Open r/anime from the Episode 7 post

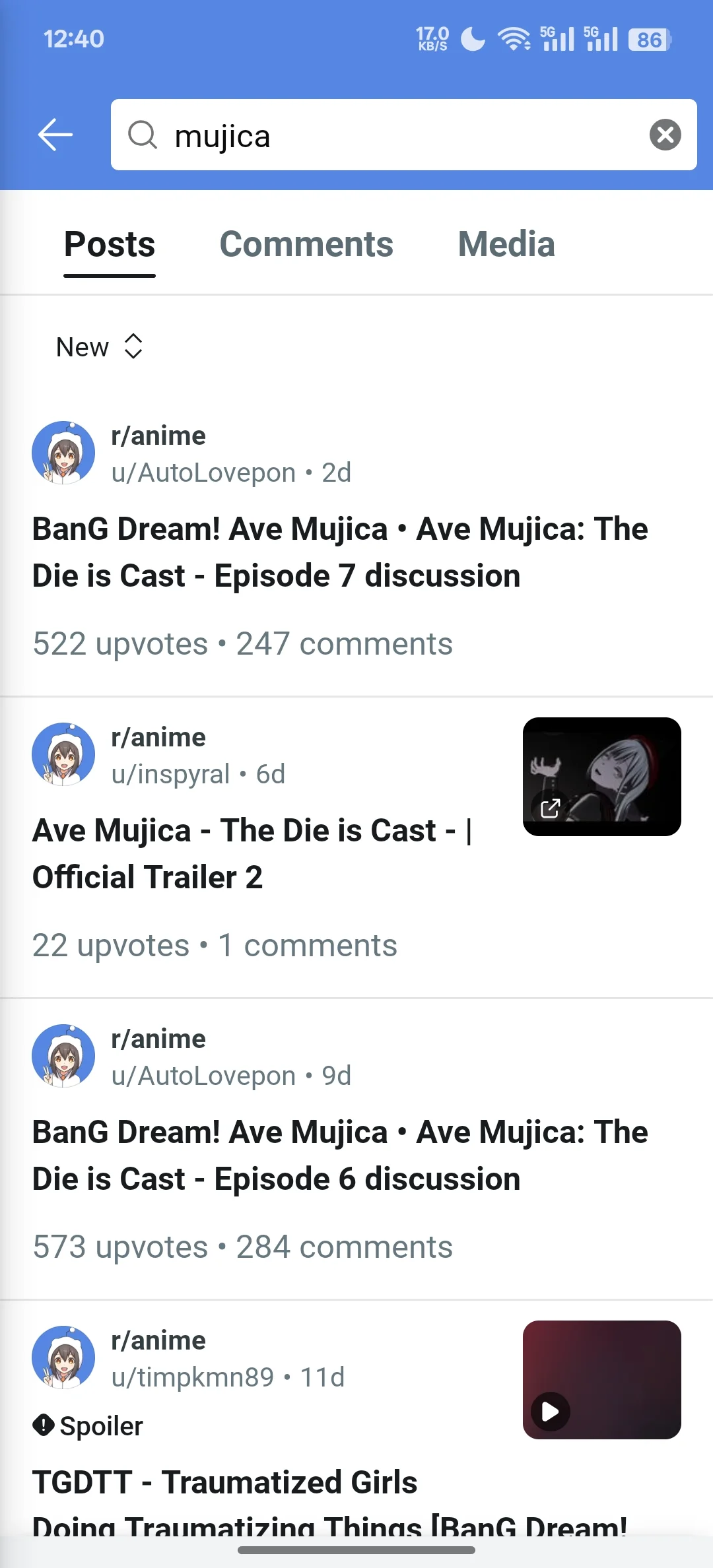pyautogui.click(x=158, y=436)
